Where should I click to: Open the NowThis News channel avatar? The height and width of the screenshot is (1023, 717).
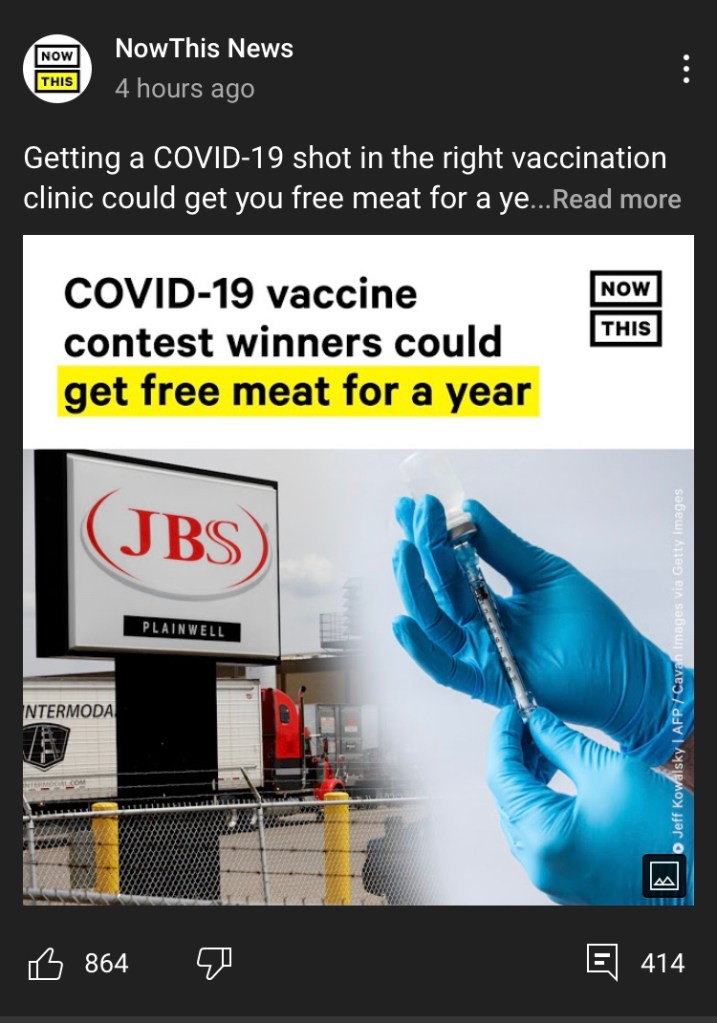(x=57, y=69)
